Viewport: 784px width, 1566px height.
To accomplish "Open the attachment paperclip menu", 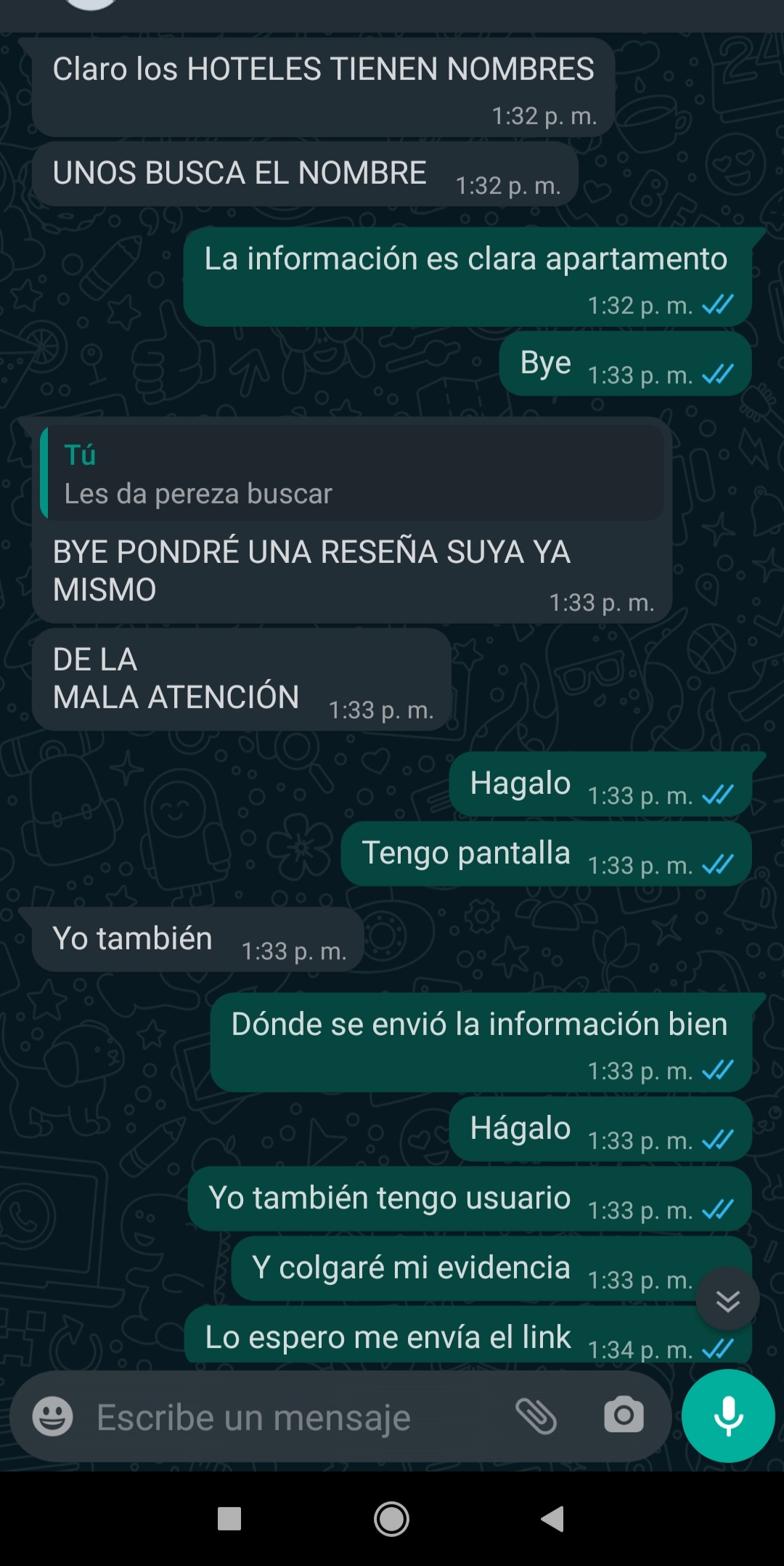I will [536, 1416].
